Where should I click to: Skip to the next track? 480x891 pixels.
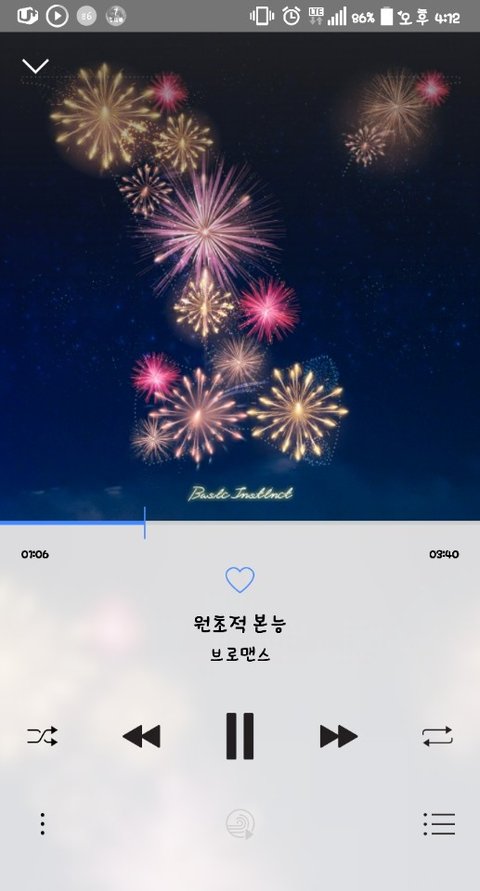click(339, 736)
